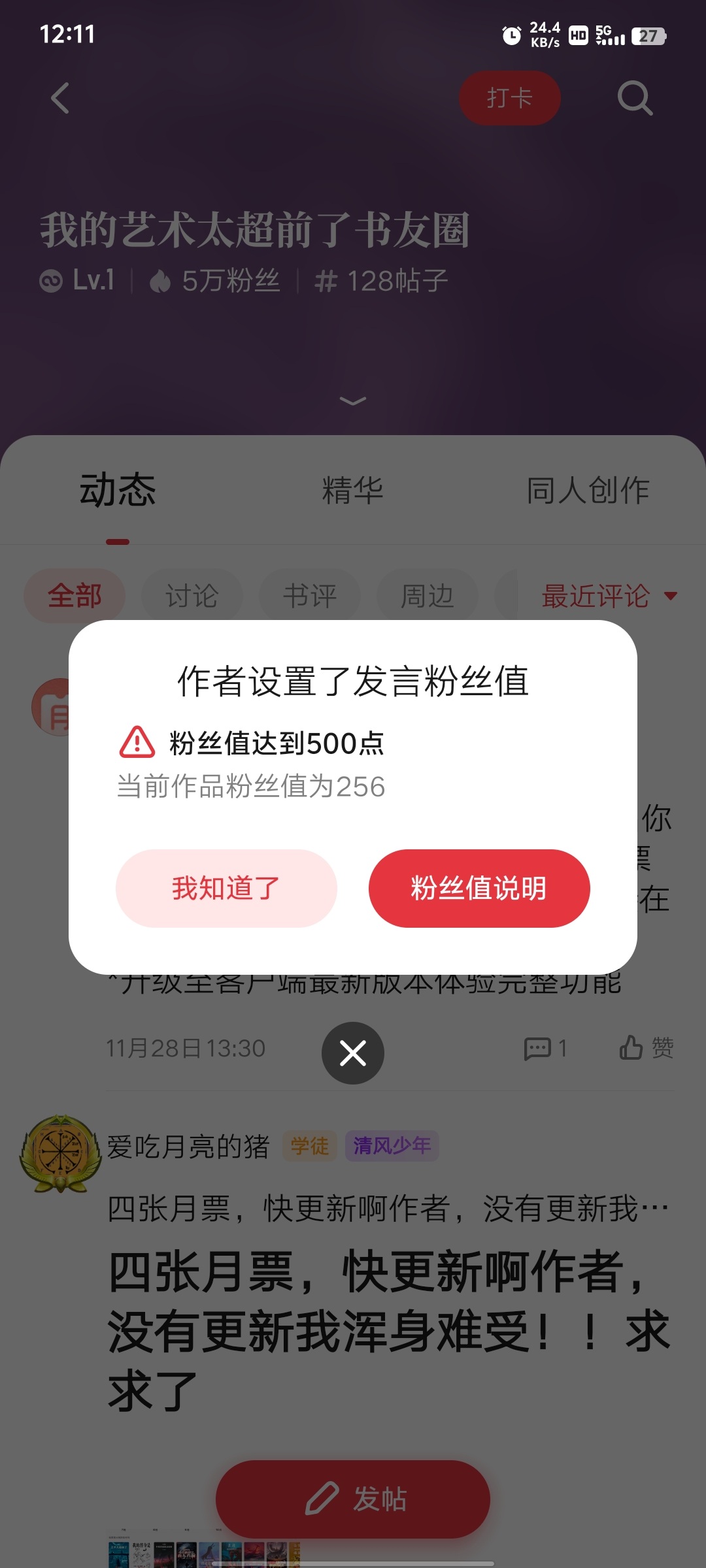Select the 动态 tab
The width and height of the screenshot is (706, 1568).
click(x=118, y=490)
